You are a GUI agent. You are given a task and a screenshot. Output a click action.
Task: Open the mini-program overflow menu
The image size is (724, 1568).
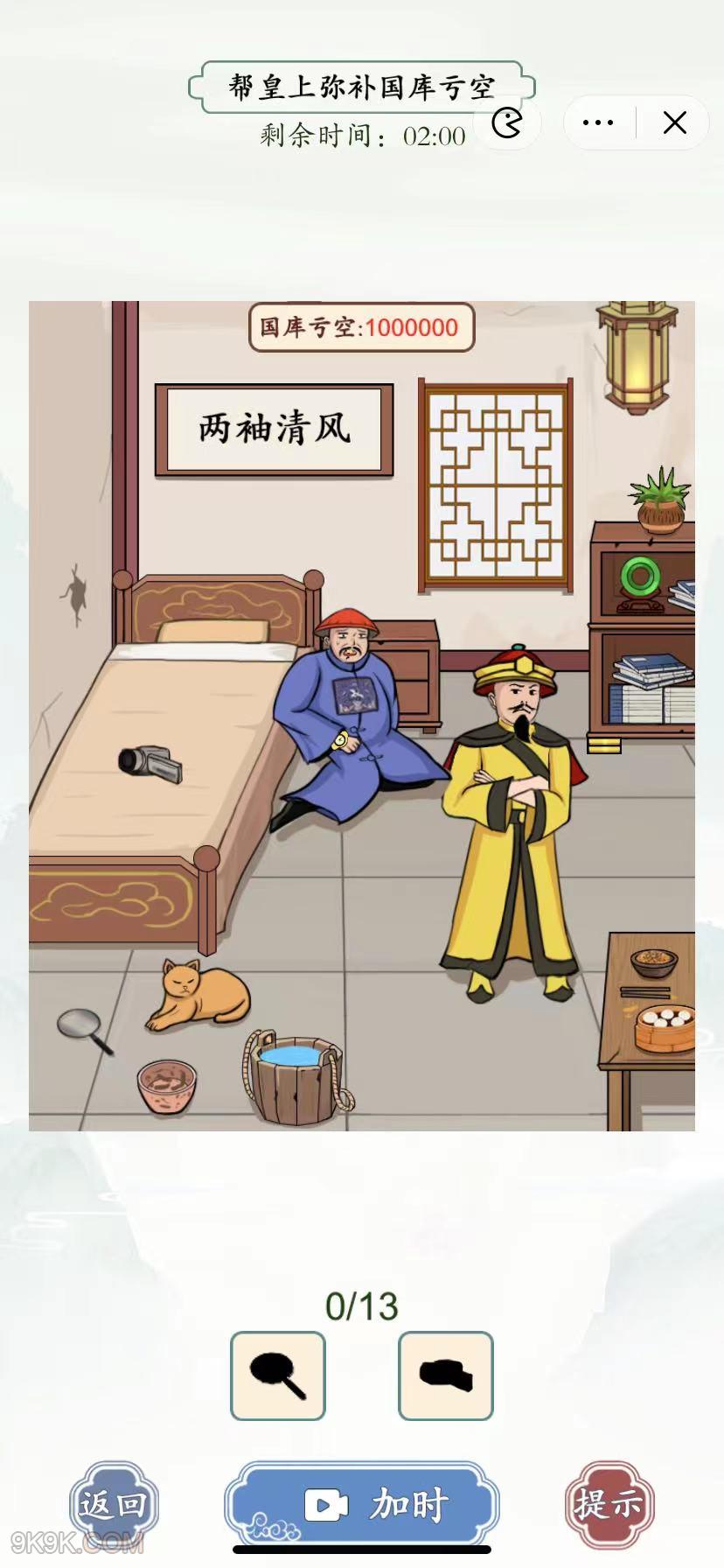[598, 123]
